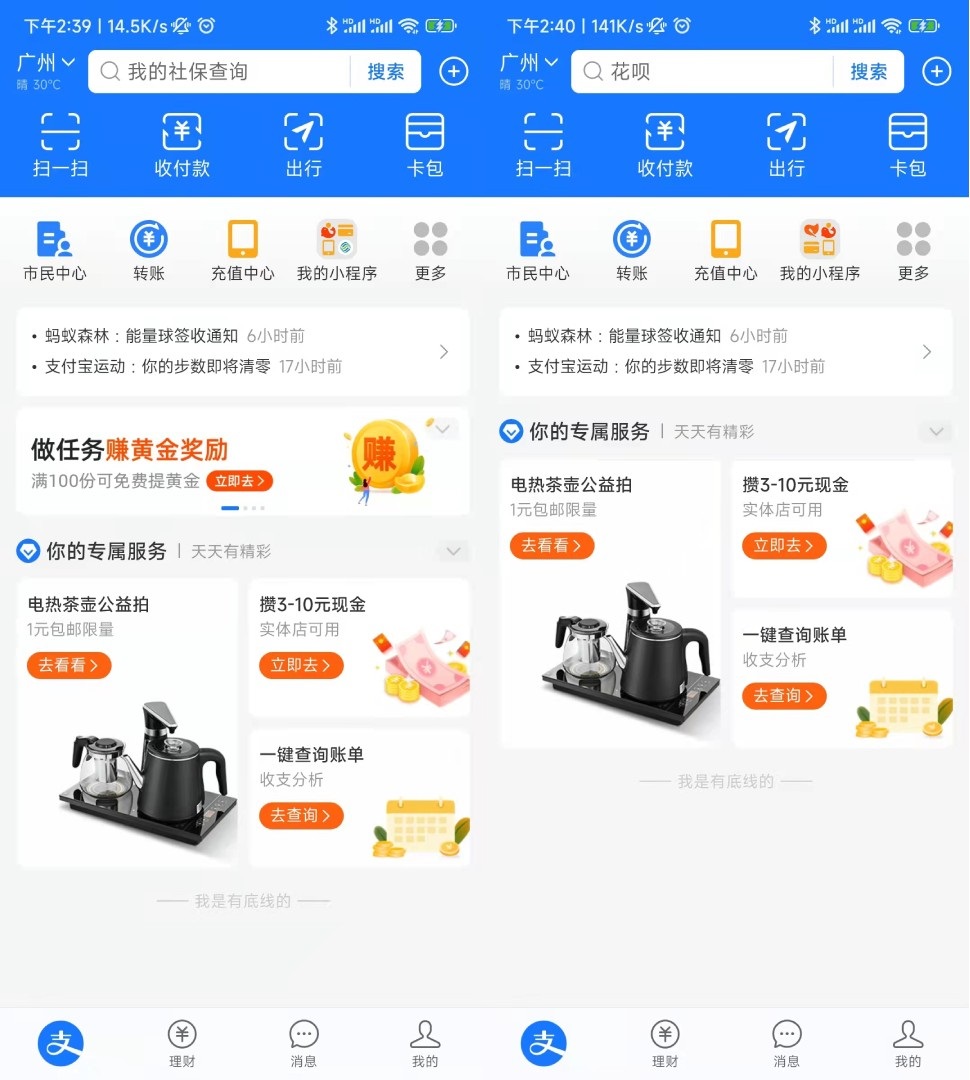970x1080 pixels.
Task: Tap 立即去 on the gold reward banner
Action: coord(240,479)
